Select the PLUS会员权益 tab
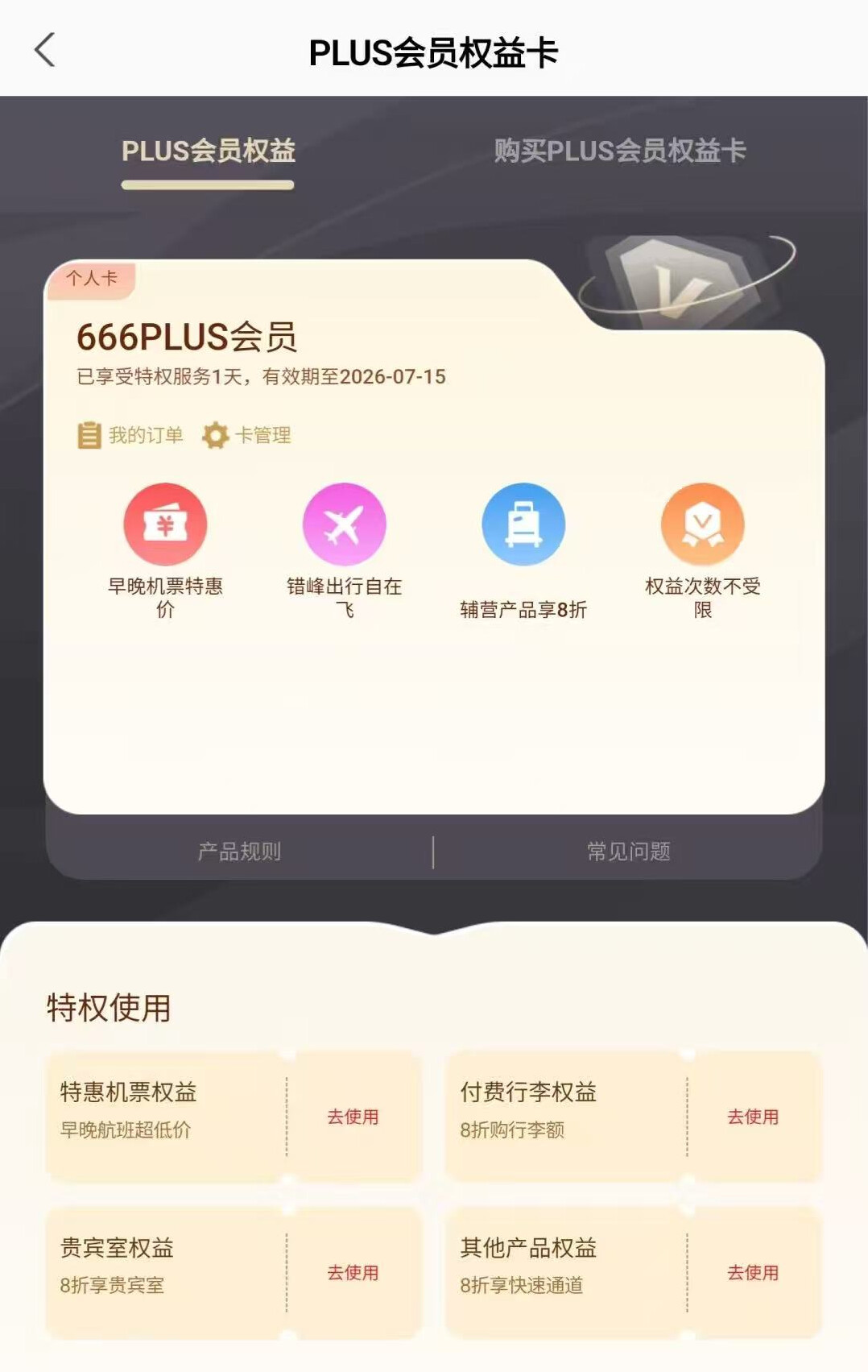 [208, 151]
